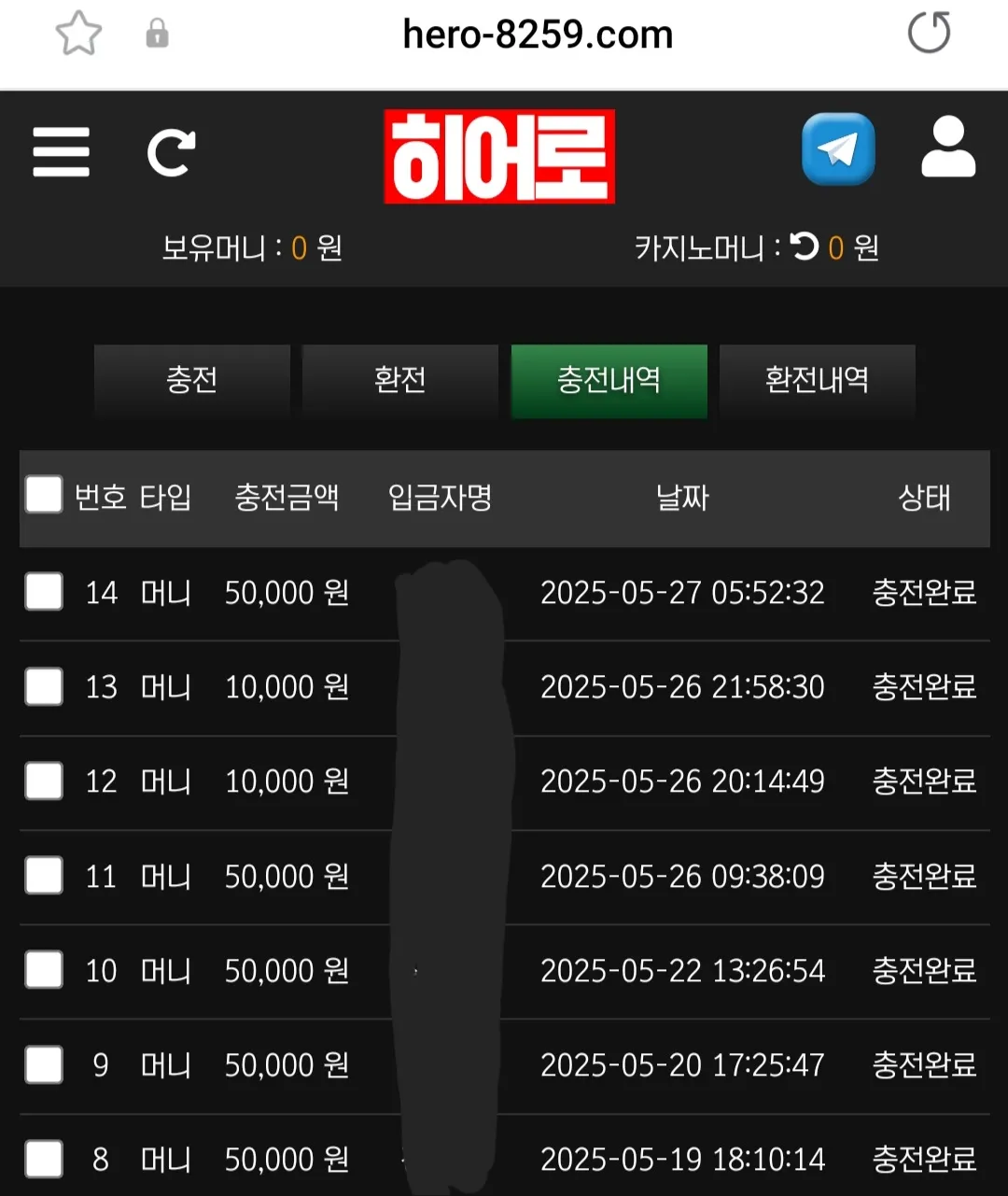The width and height of the screenshot is (1008, 1196).
Task: Tap the in-page refresh icon
Action: [x=172, y=153]
